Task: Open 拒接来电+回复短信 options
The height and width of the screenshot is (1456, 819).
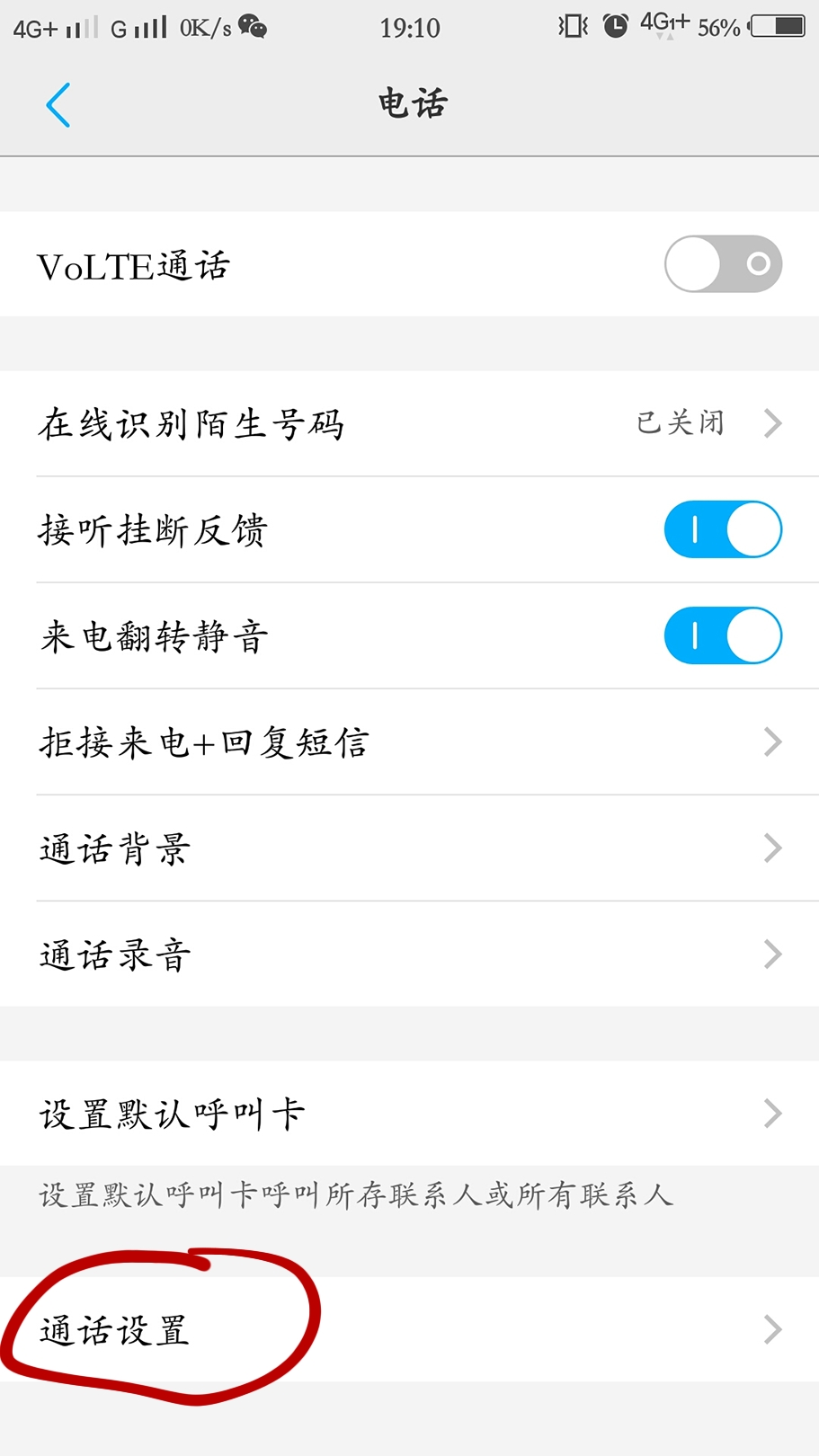Action: click(409, 742)
